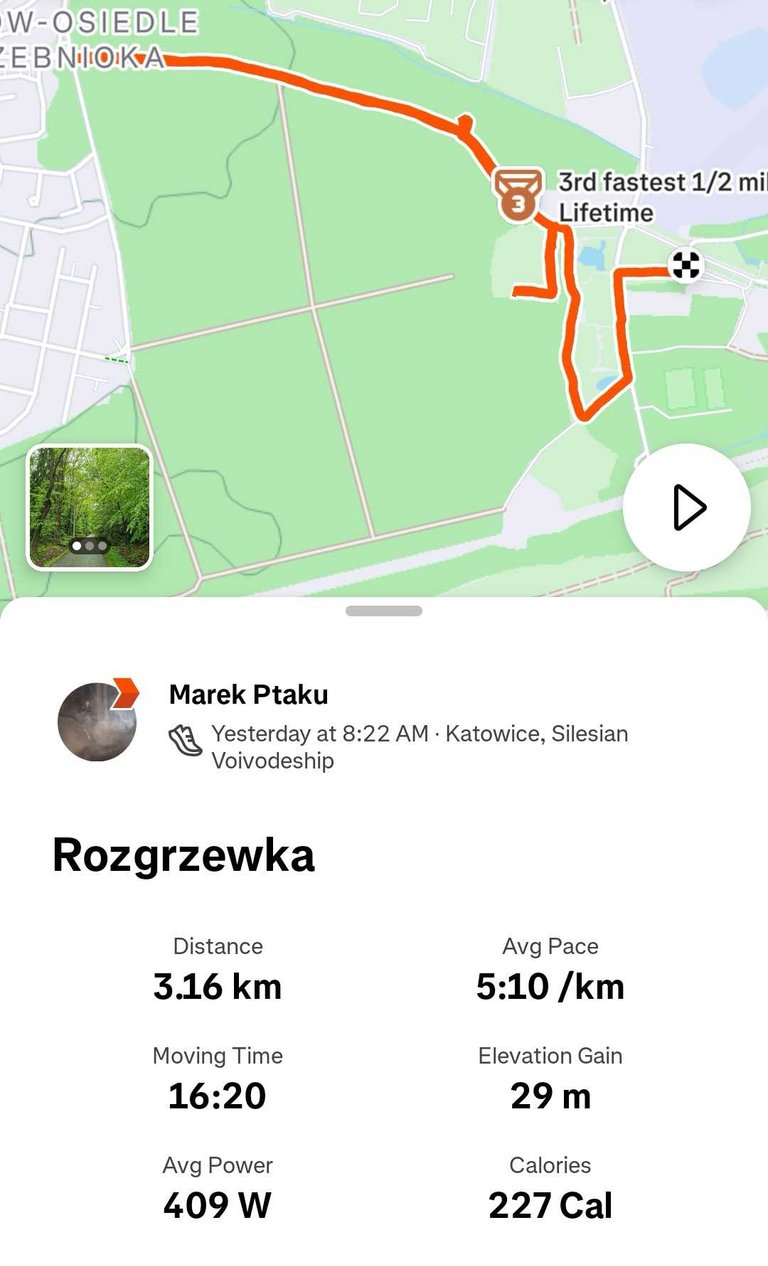The image size is (768, 1266).
Task: Play the route flyover animation
Action: [686, 508]
